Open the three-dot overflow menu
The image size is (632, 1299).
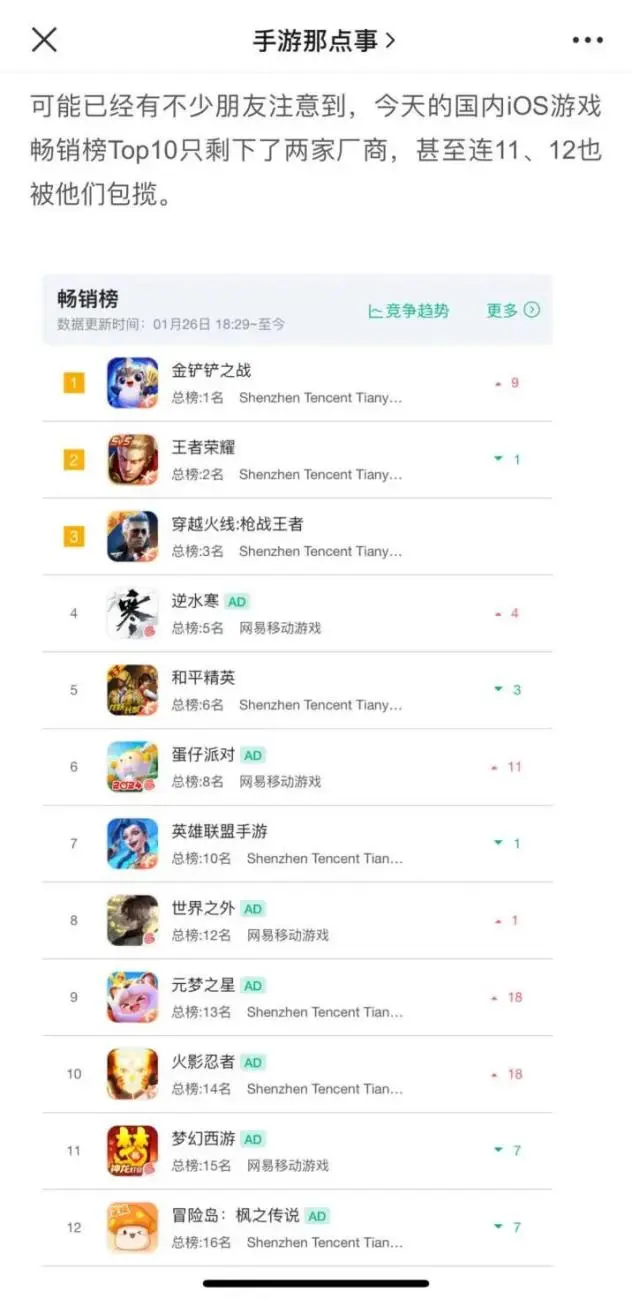pyautogui.click(x=587, y=40)
